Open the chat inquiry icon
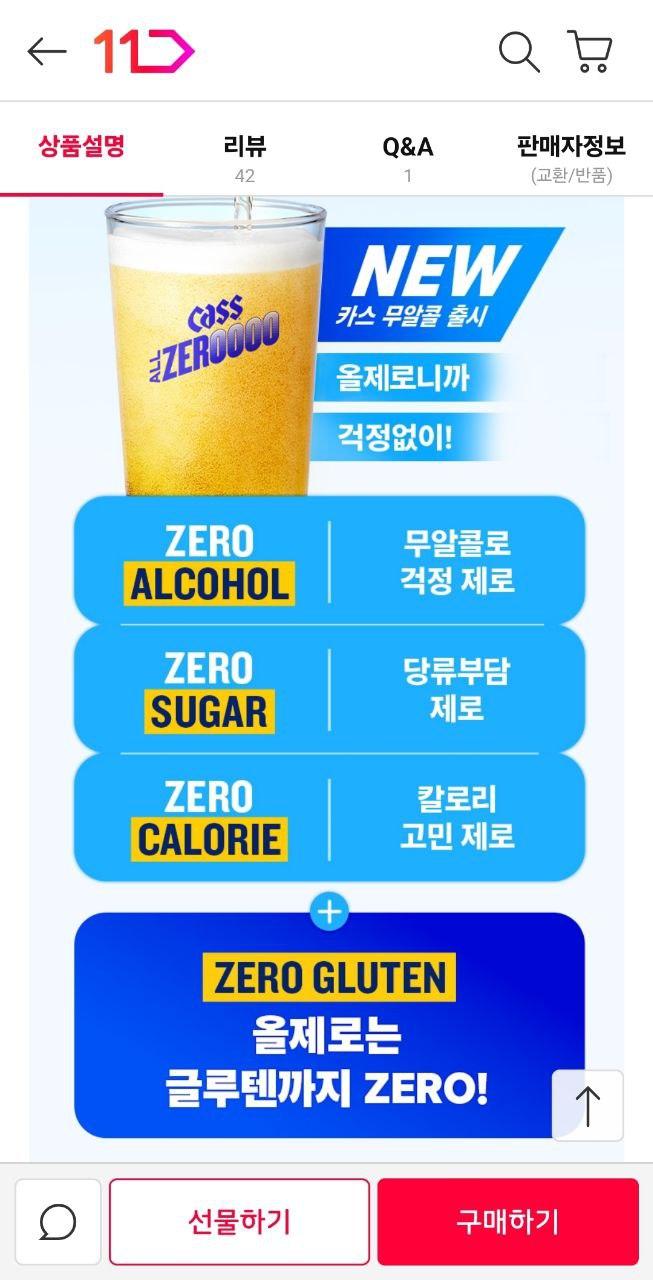Screen dimensions: 653x1280 pyautogui.click(x=58, y=1222)
